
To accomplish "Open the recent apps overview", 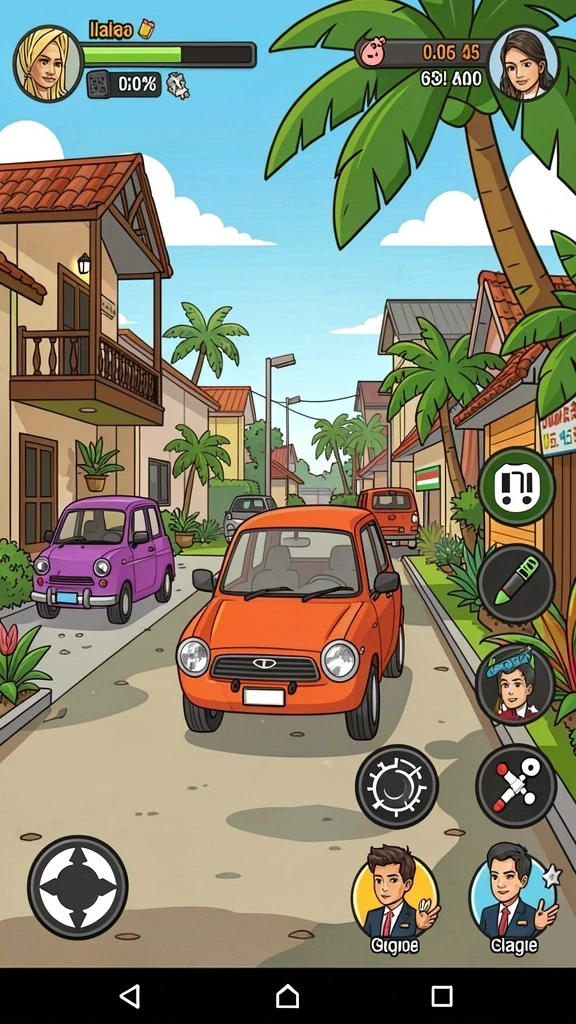I will tap(442, 996).
